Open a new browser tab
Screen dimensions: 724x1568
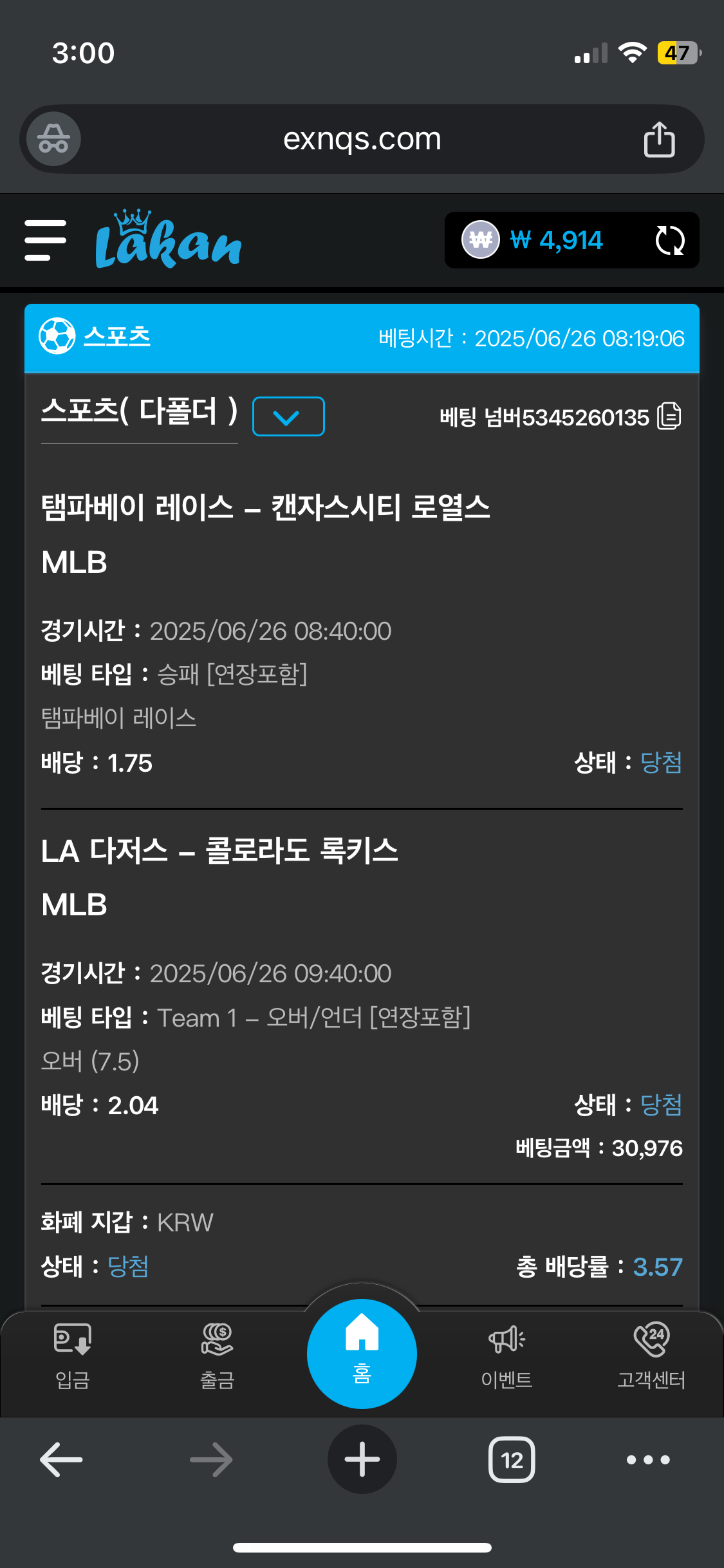(x=362, y=1459)
